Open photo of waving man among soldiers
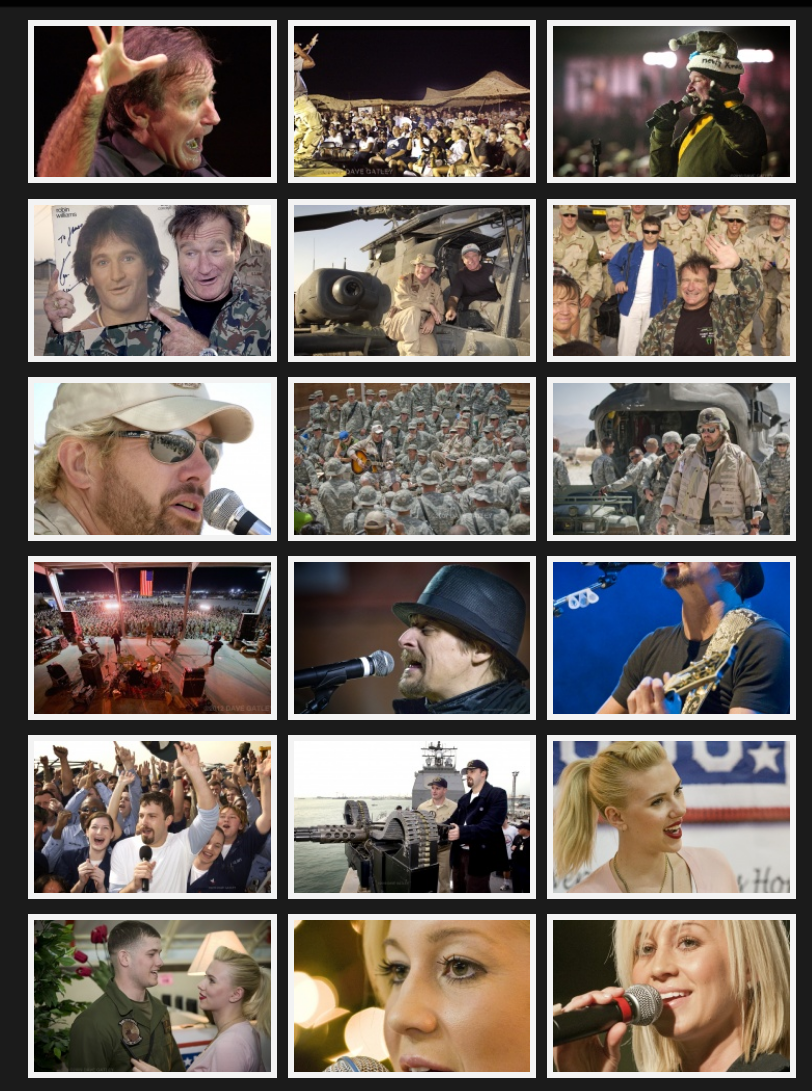The width and height of the screenshot is (812, 1091). 671,281
